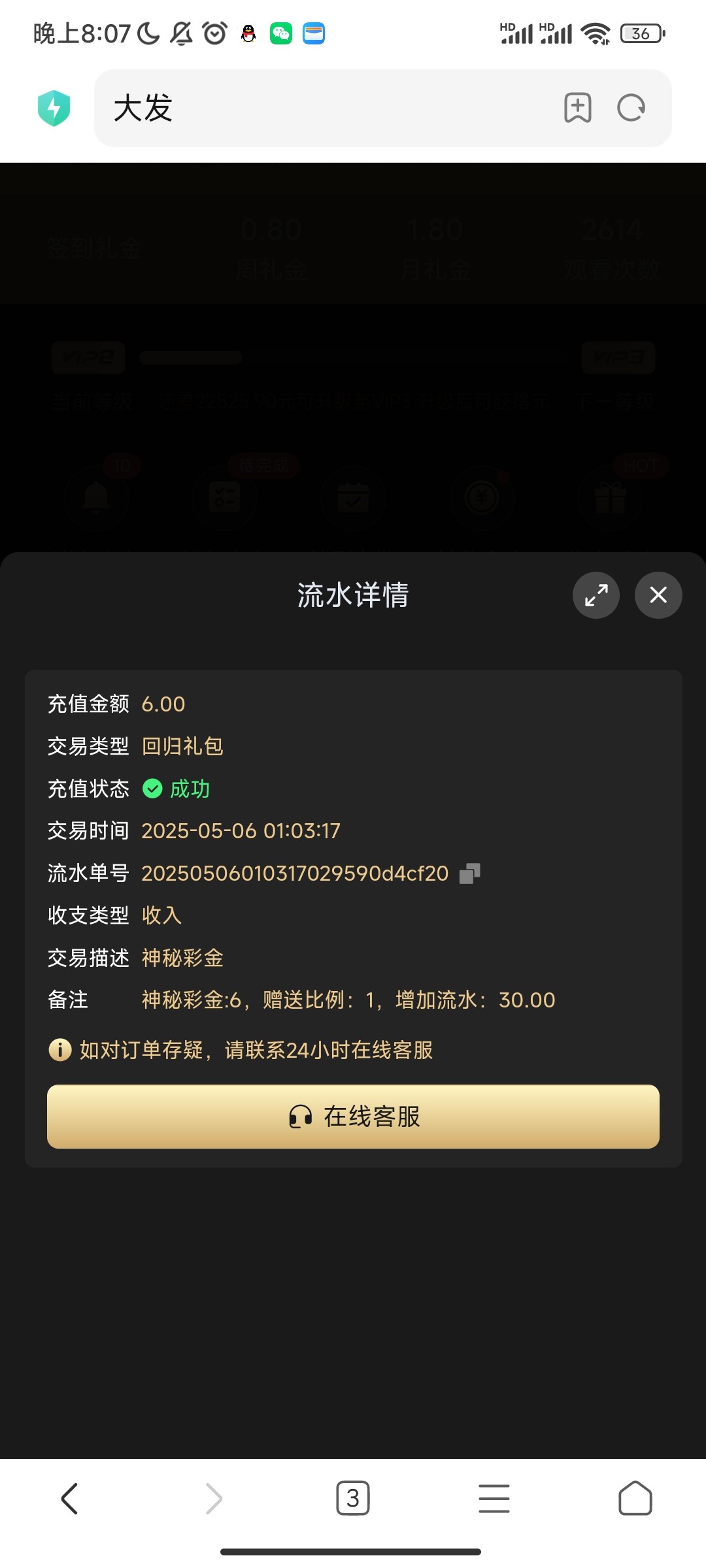Add this page to bookmarks
This screenshot has width=706, height=1568.
click(578, 108)
